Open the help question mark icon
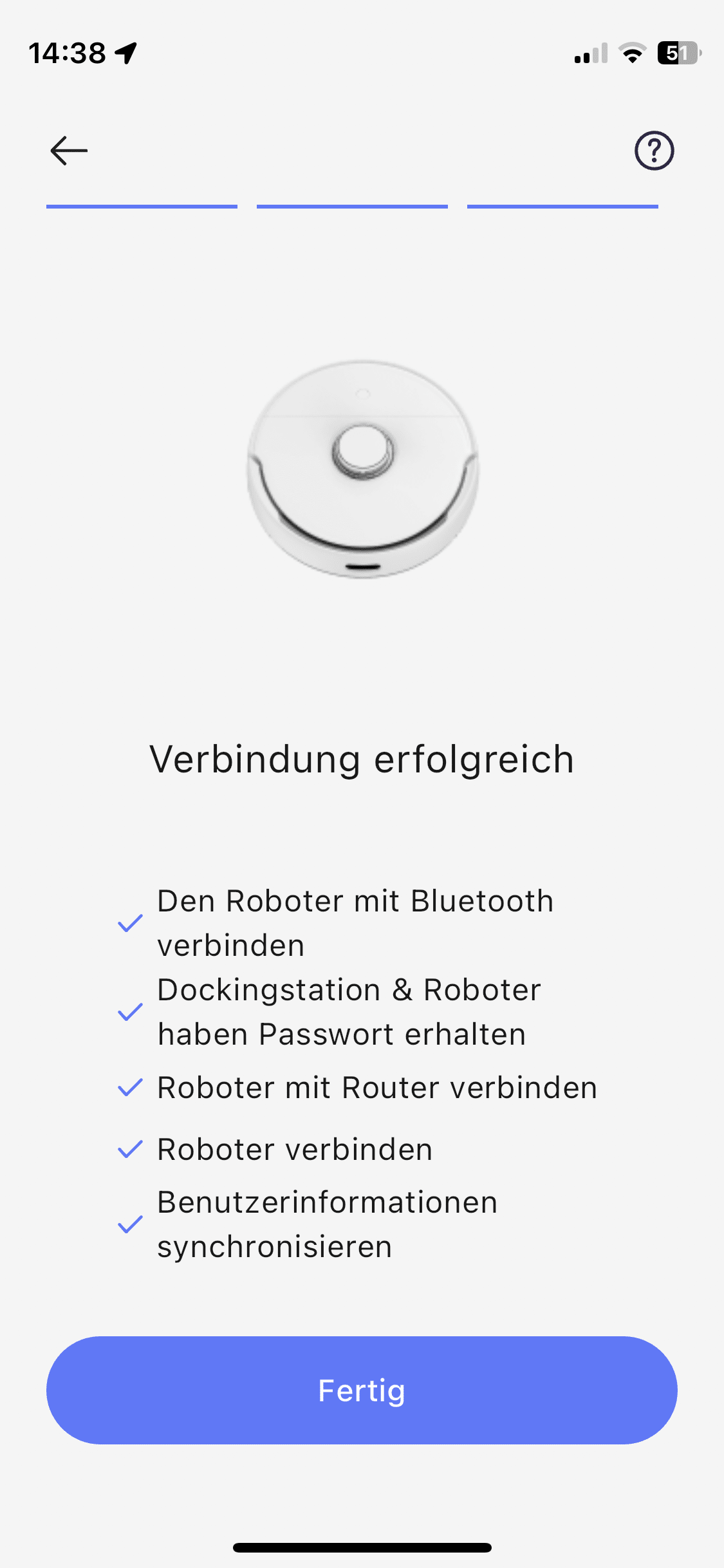Viewport: 724px width, 1568px height. [654, 151]
